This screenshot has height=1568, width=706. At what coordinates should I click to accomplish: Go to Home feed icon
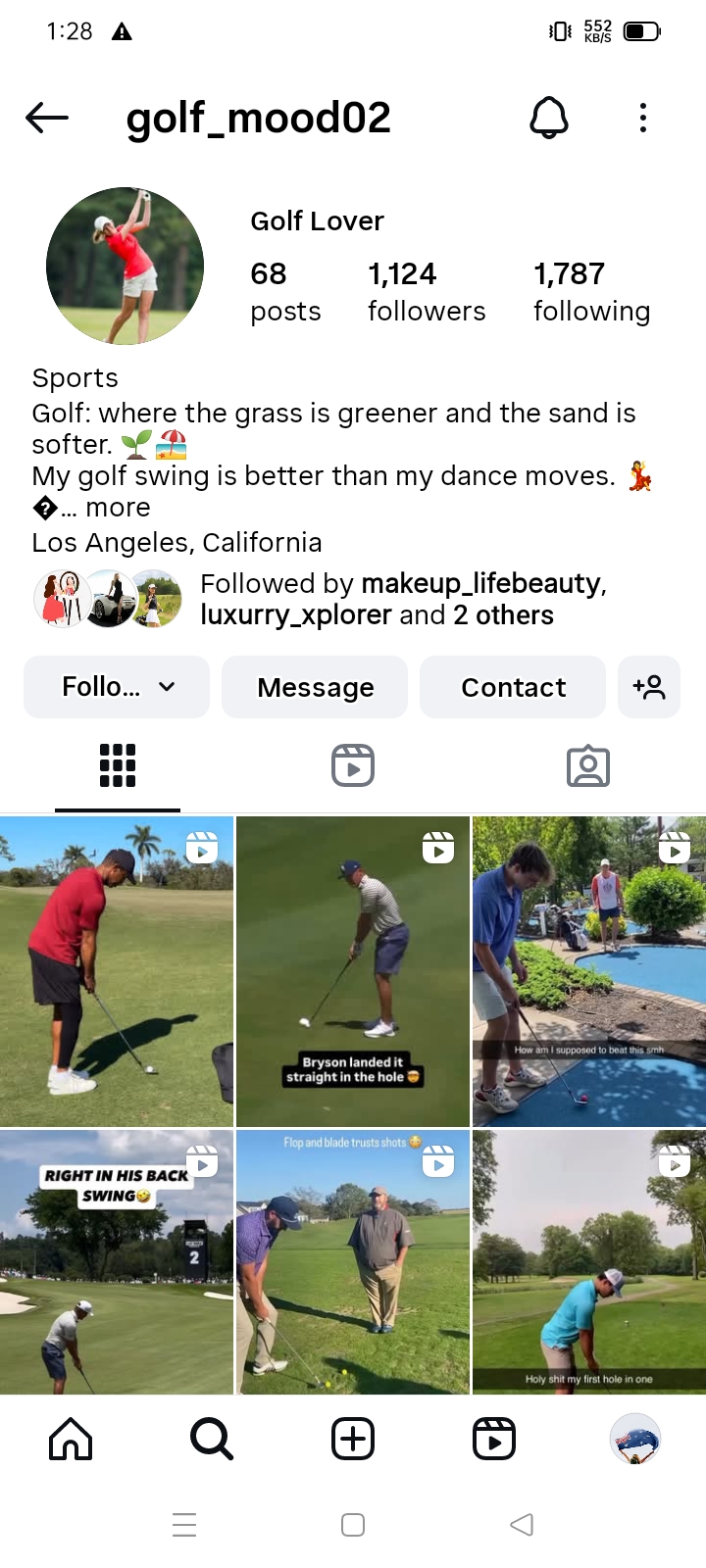[x=70, y=1439]
